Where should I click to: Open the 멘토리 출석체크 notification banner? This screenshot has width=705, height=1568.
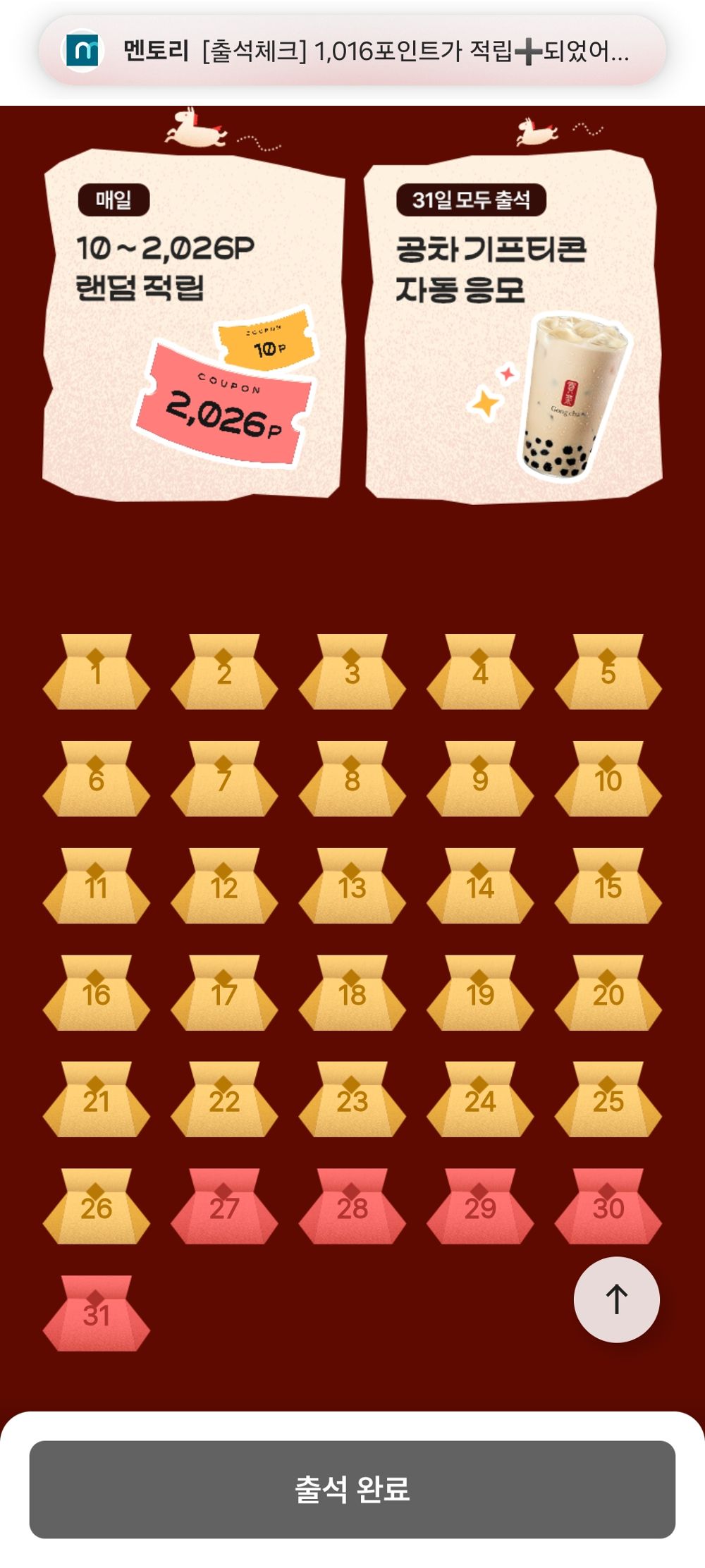point(352,51)
